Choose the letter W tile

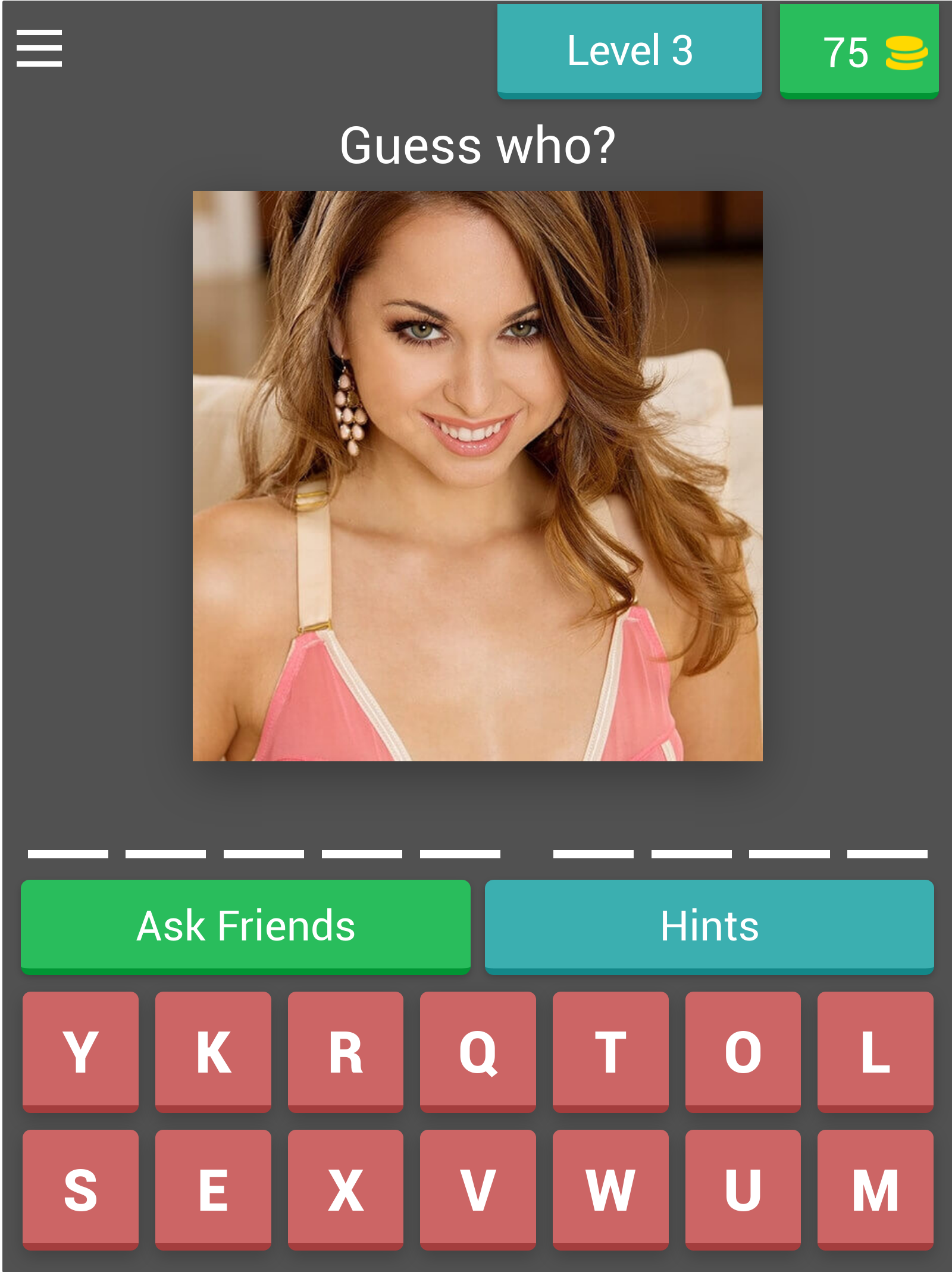(610, 1190)
